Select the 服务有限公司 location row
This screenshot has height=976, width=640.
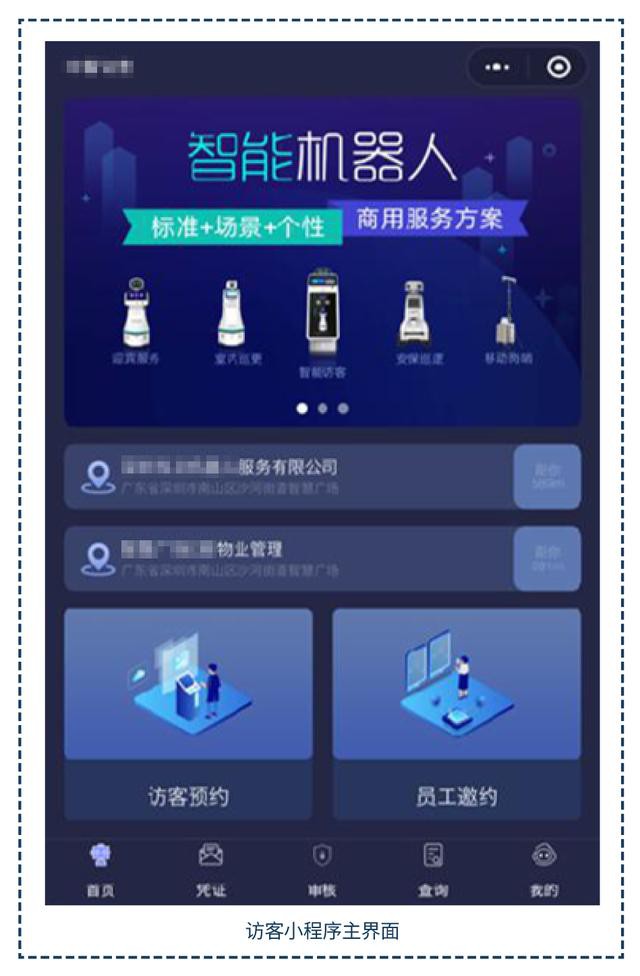click(x=286, y=477)
